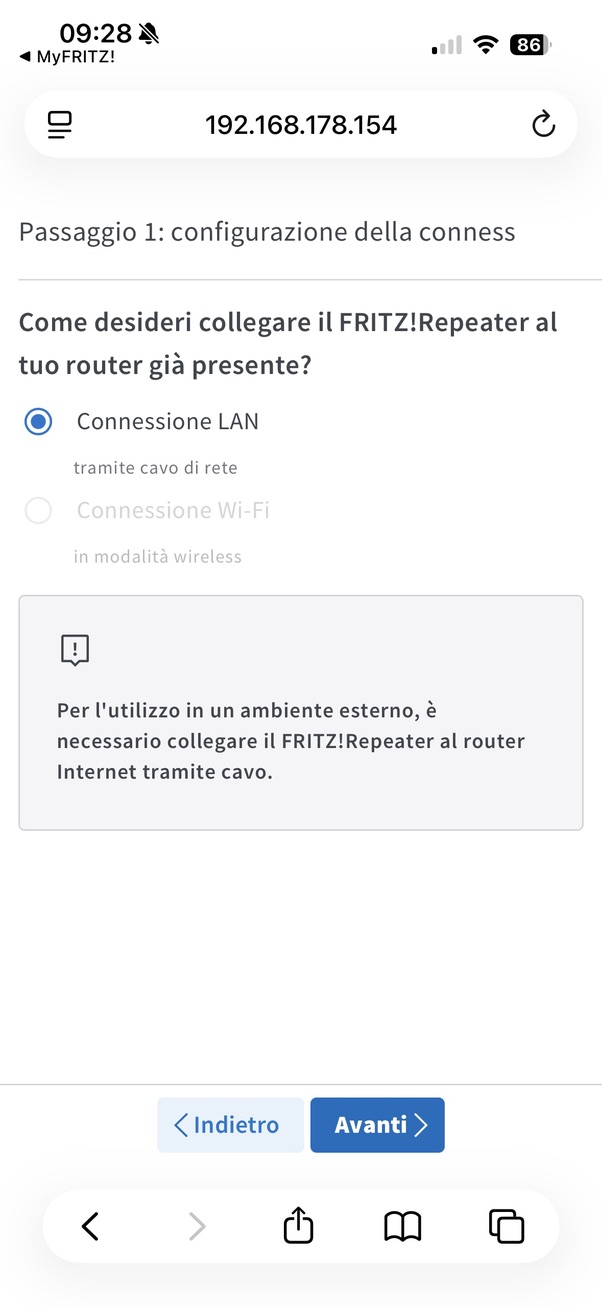
Task: Open Safari bookmarks
Action: tap(403, 1226)
